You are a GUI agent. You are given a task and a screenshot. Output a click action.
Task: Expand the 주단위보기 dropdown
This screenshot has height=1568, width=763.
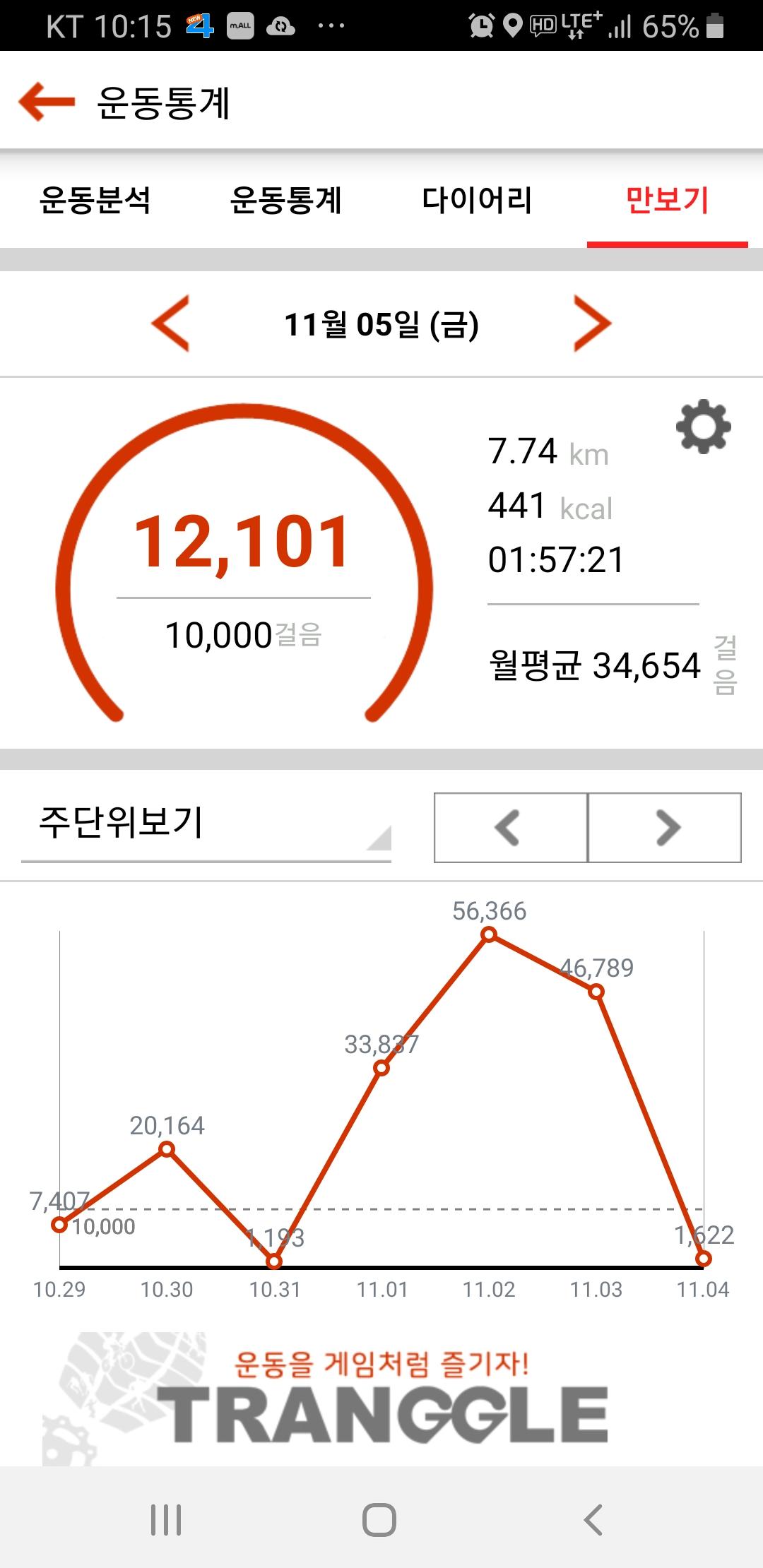pos(206,825)
